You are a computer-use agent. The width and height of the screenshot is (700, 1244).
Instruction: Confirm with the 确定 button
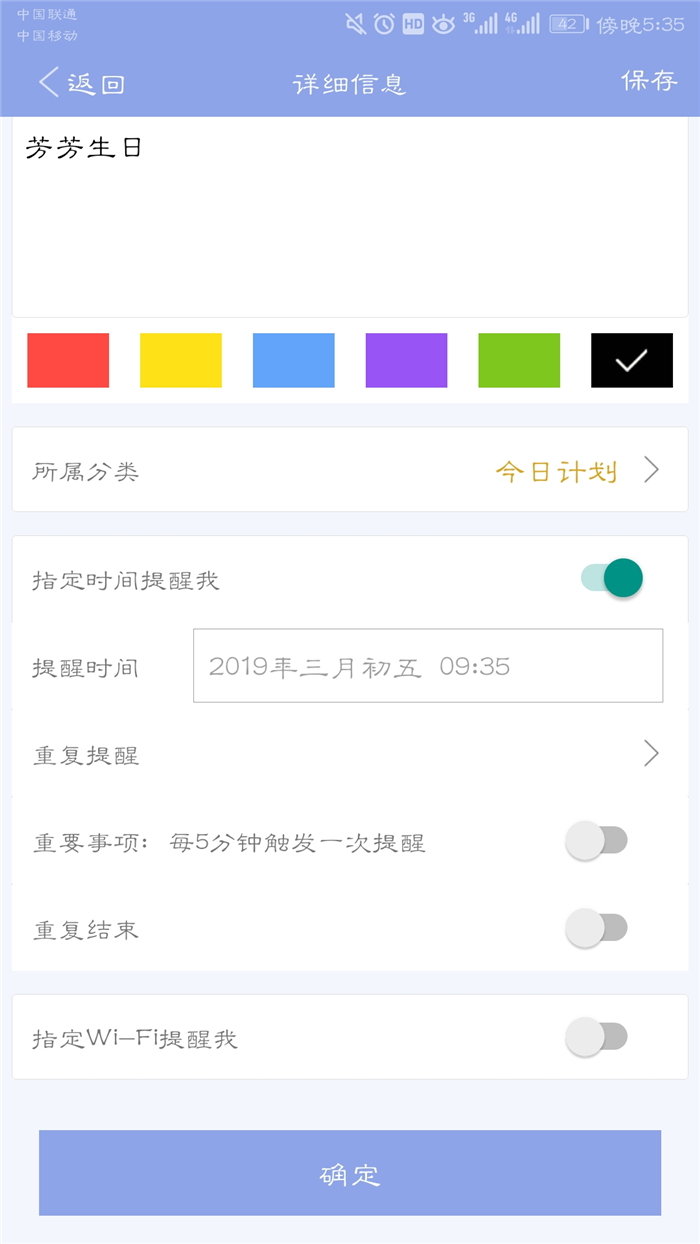pos(350,1173)
